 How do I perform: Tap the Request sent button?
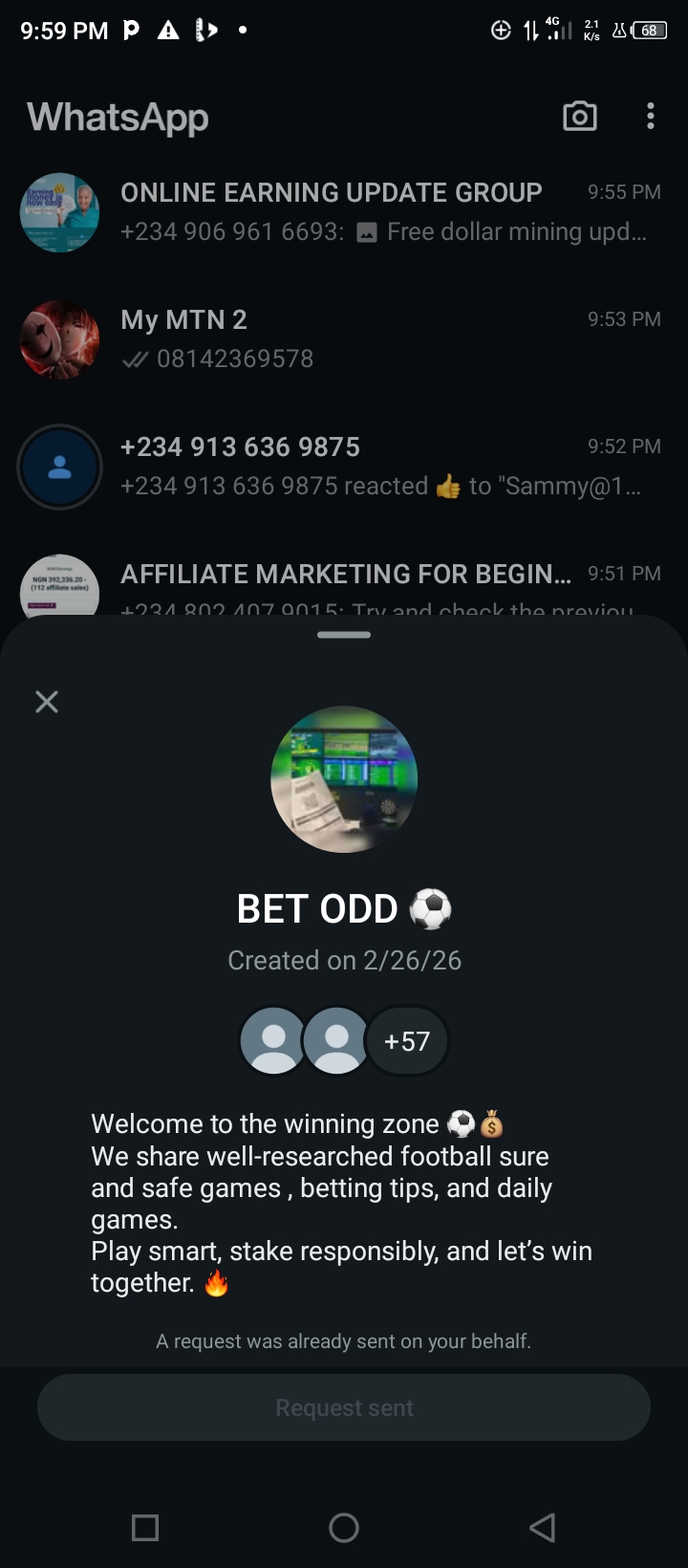coord(344,1407)
